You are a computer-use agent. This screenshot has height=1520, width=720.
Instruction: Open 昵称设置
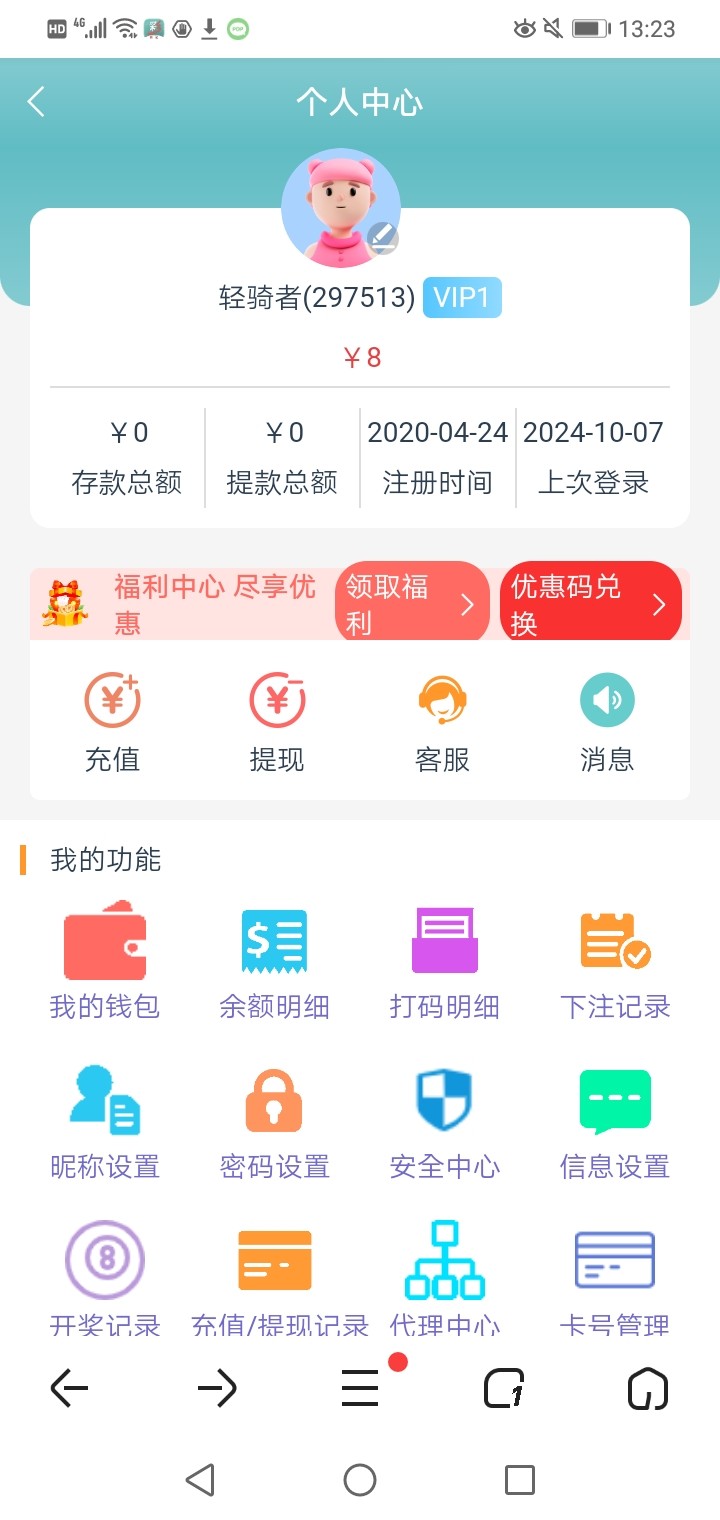click(105, 1120)
